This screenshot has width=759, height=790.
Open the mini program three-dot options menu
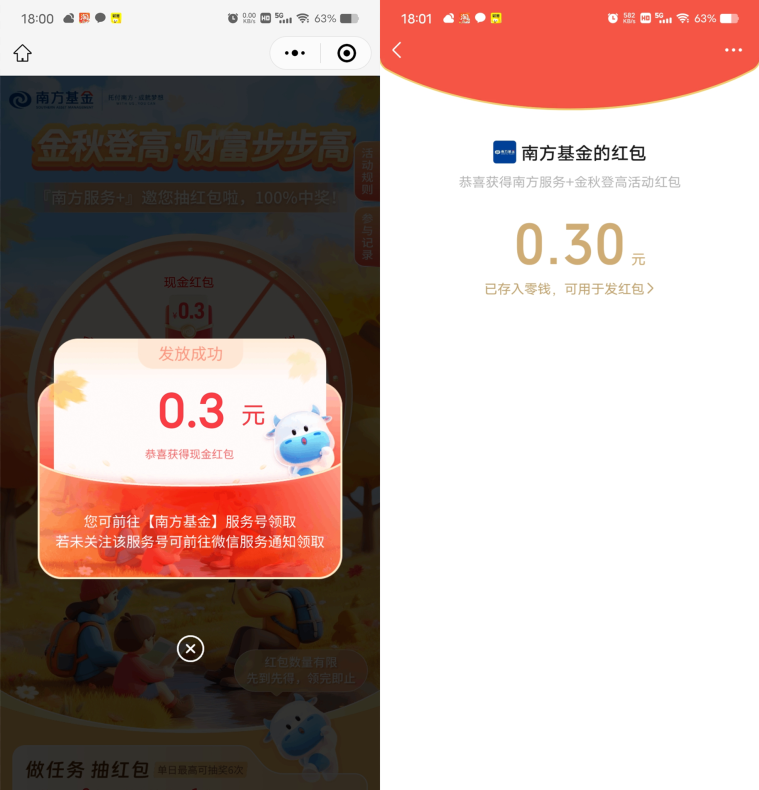(295, 51)
